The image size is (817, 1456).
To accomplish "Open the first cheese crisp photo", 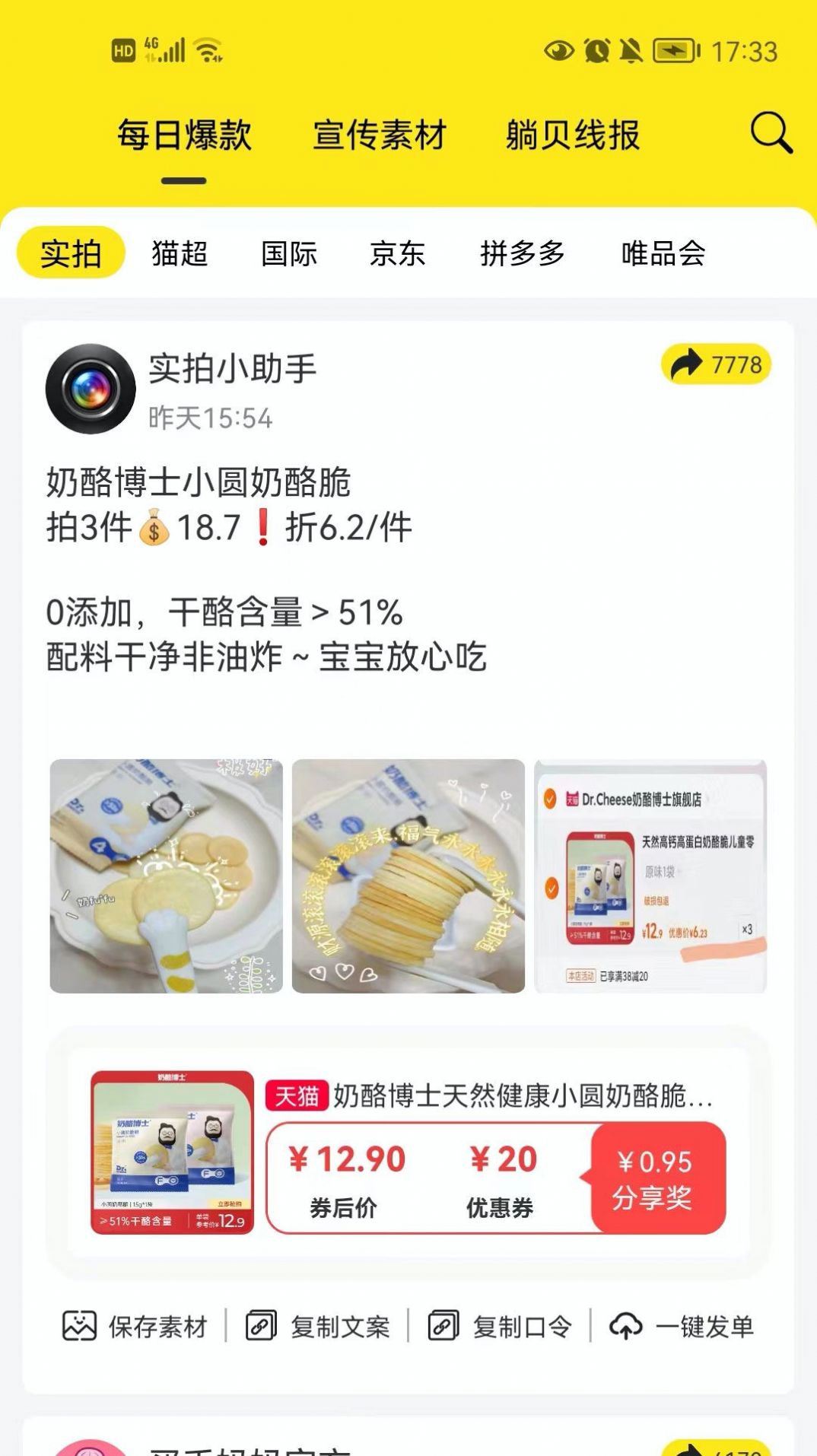I will click(x=166, y=876).
